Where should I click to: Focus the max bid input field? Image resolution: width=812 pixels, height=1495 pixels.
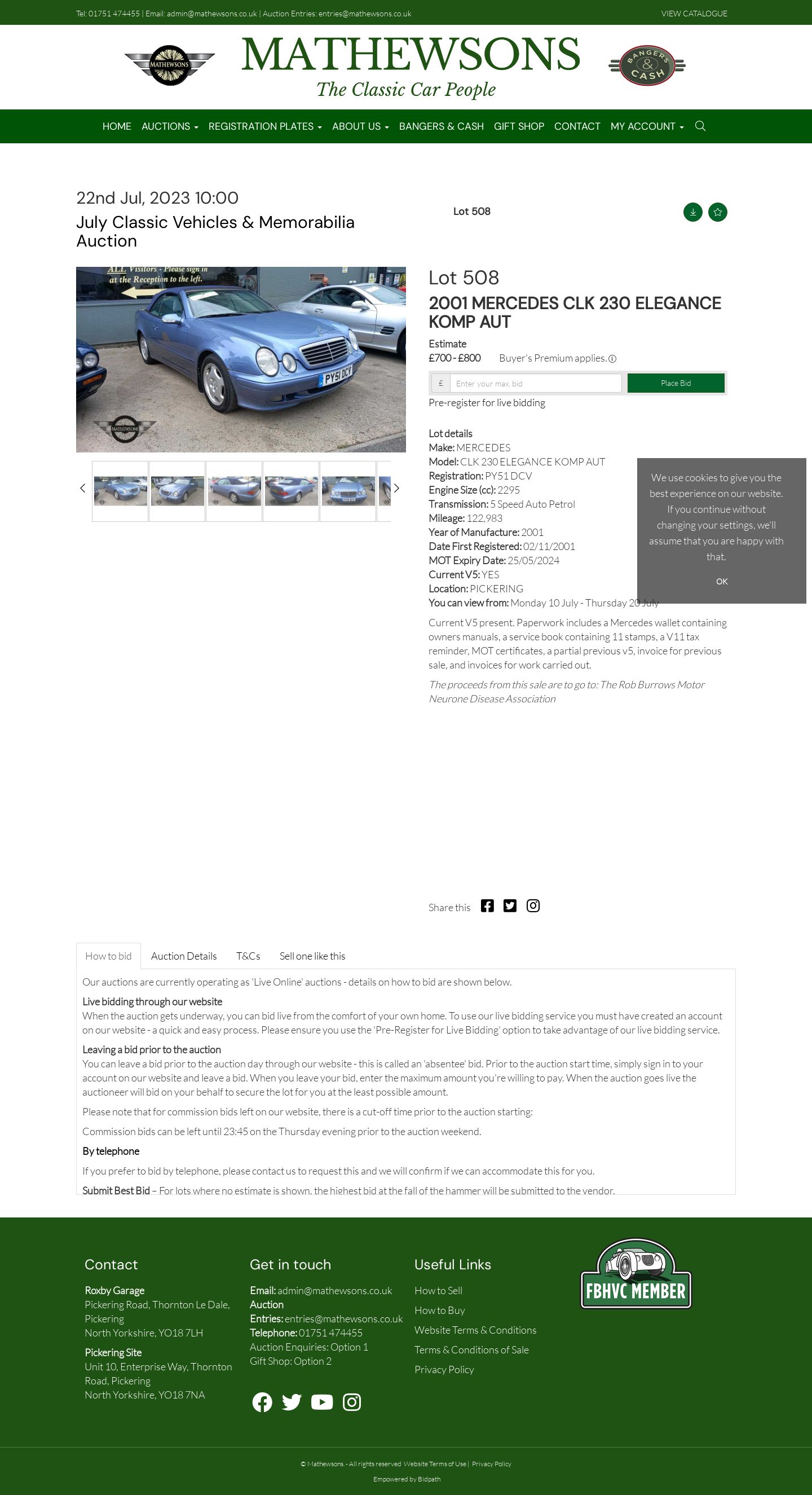(535, 383)
